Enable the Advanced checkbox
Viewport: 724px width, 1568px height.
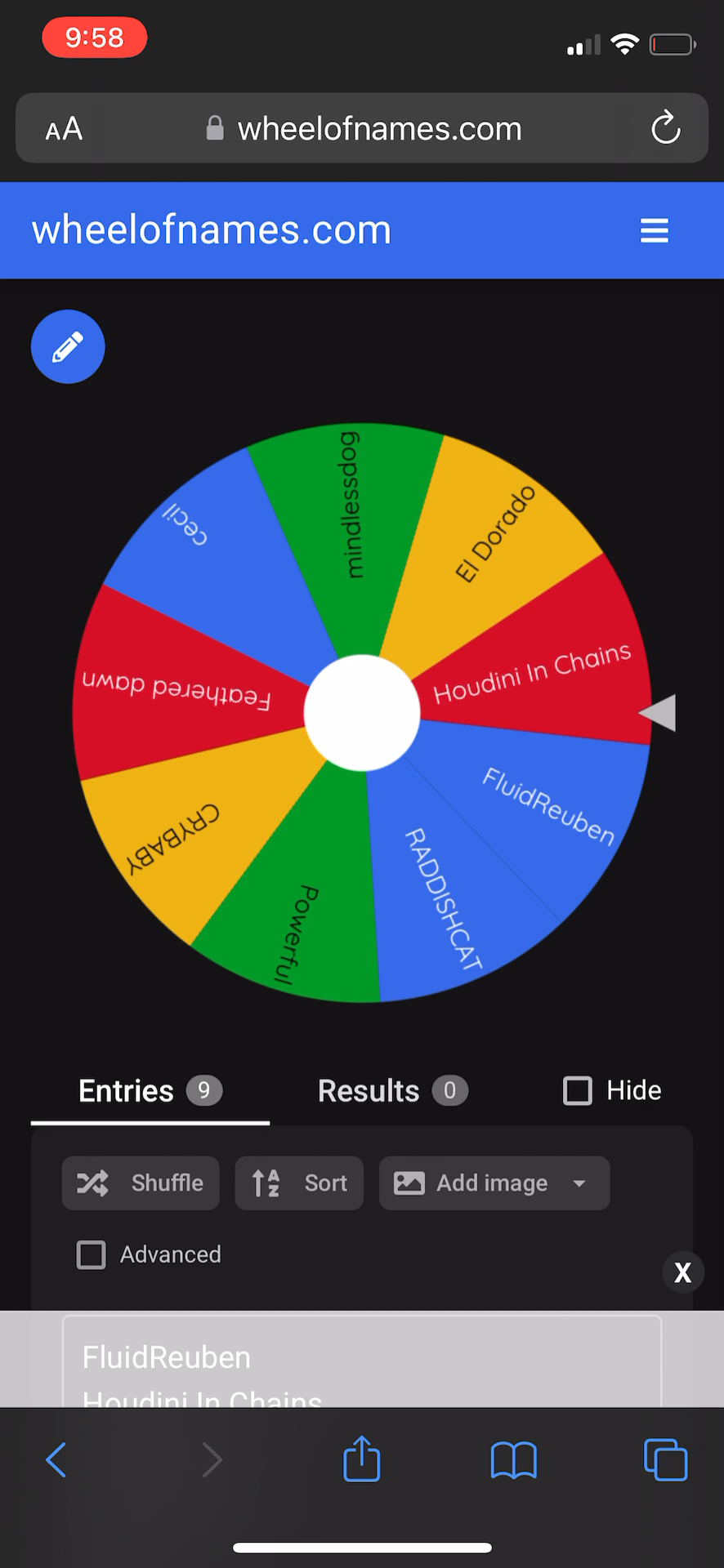tap(92, 1254)
